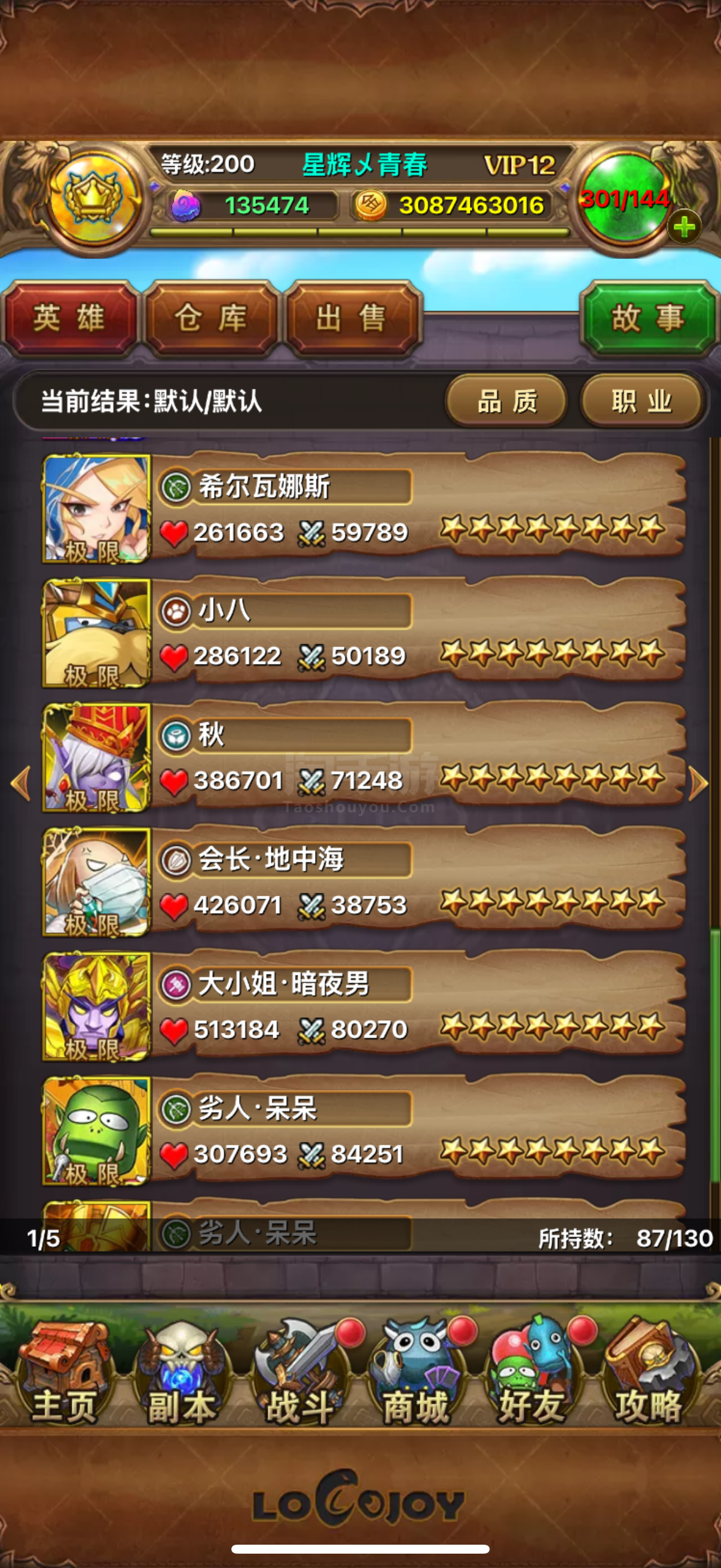This screenshot has height=1568, width=721.
Task: Go to the previous hero page arrow
Action: coord(22,783)
